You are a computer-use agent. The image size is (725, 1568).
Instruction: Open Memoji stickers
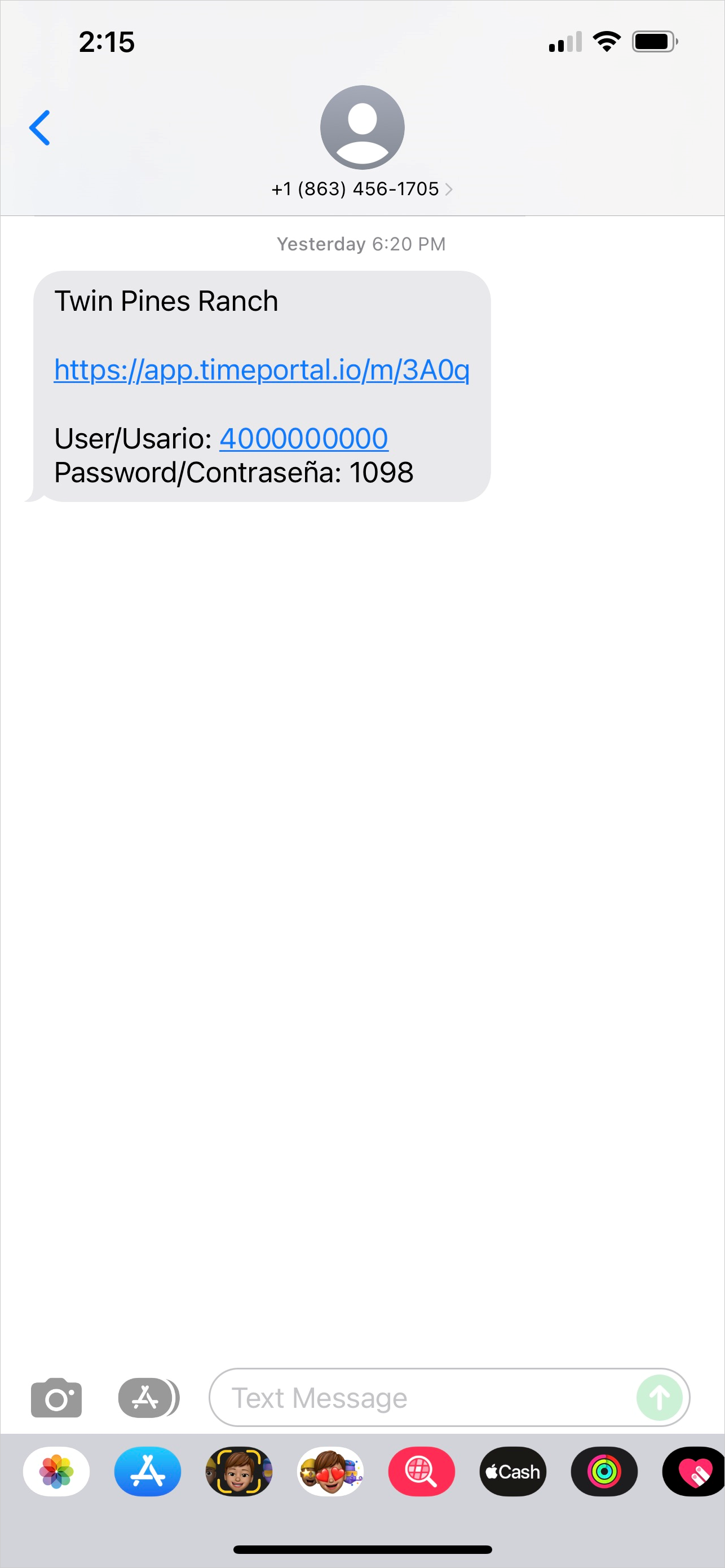[330, 1472]
